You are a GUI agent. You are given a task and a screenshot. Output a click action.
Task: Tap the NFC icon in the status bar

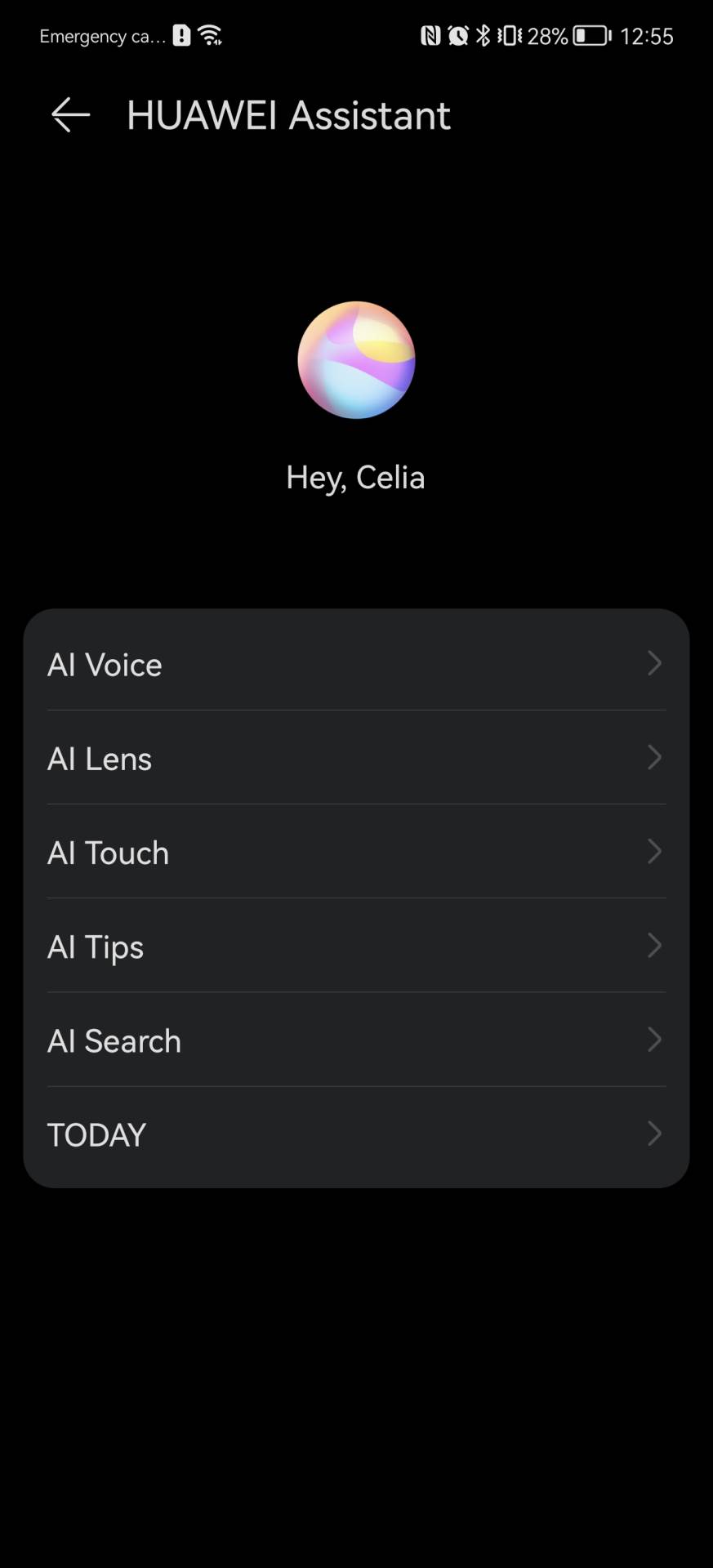(x=430, y=35)
